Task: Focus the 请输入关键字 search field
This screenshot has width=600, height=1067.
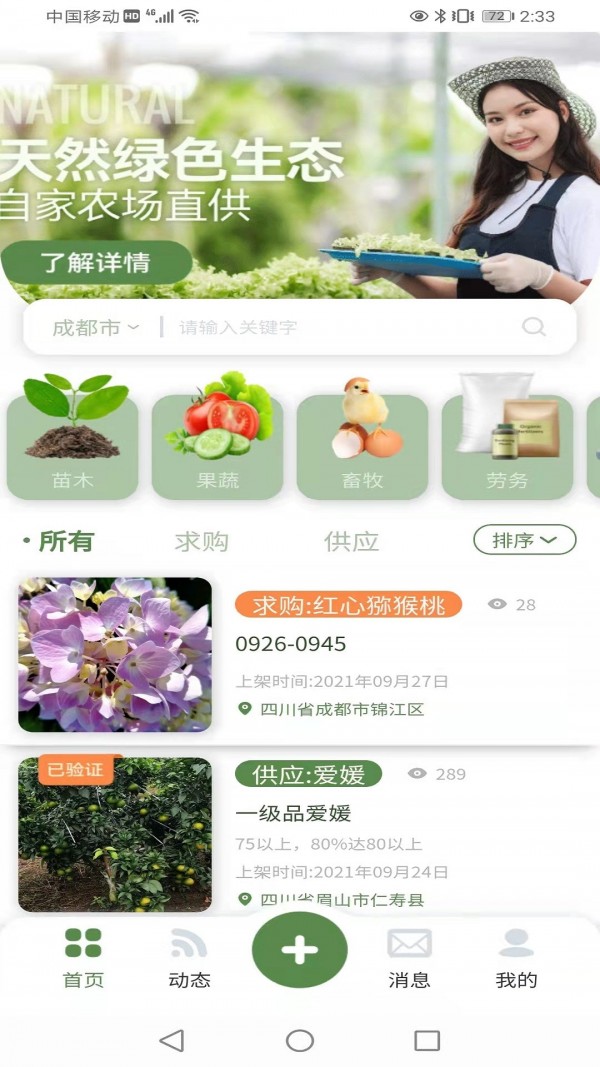Action: click(340, 327)
